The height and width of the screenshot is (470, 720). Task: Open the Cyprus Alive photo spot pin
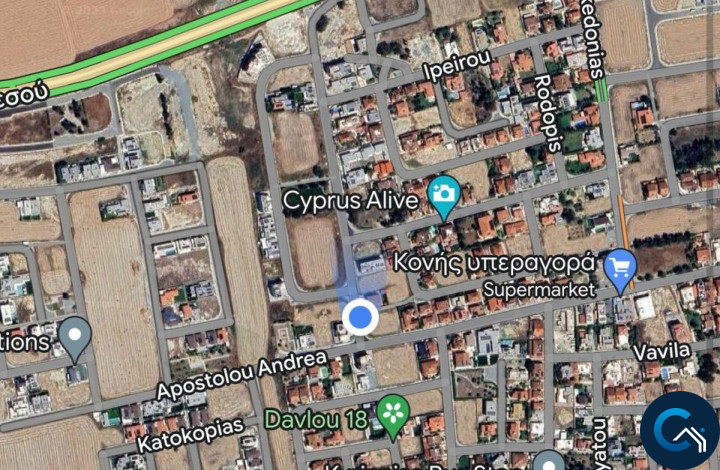(443, 195)
